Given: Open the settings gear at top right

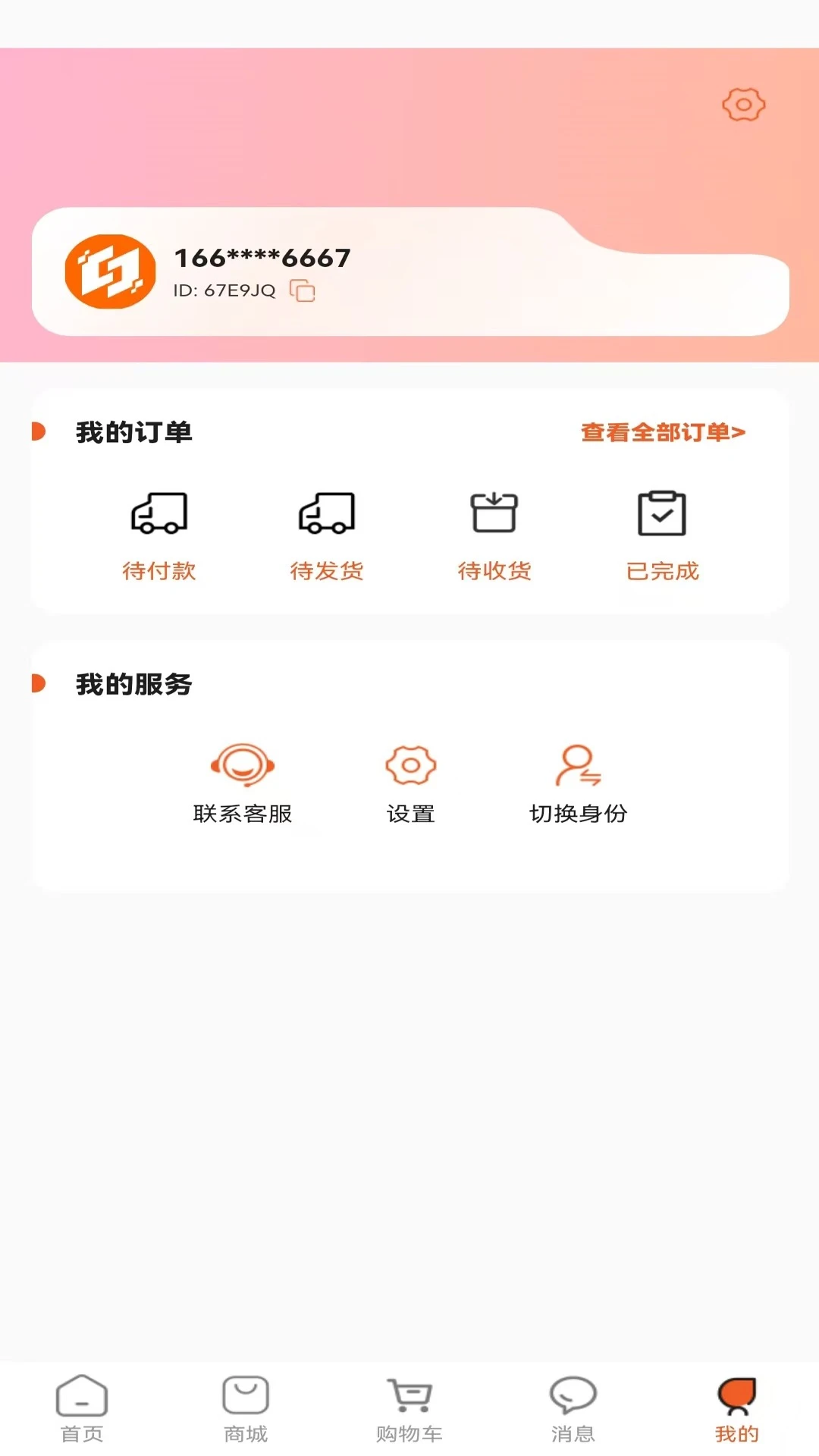Looking at the screenshot, I should (x=743, y=105).
